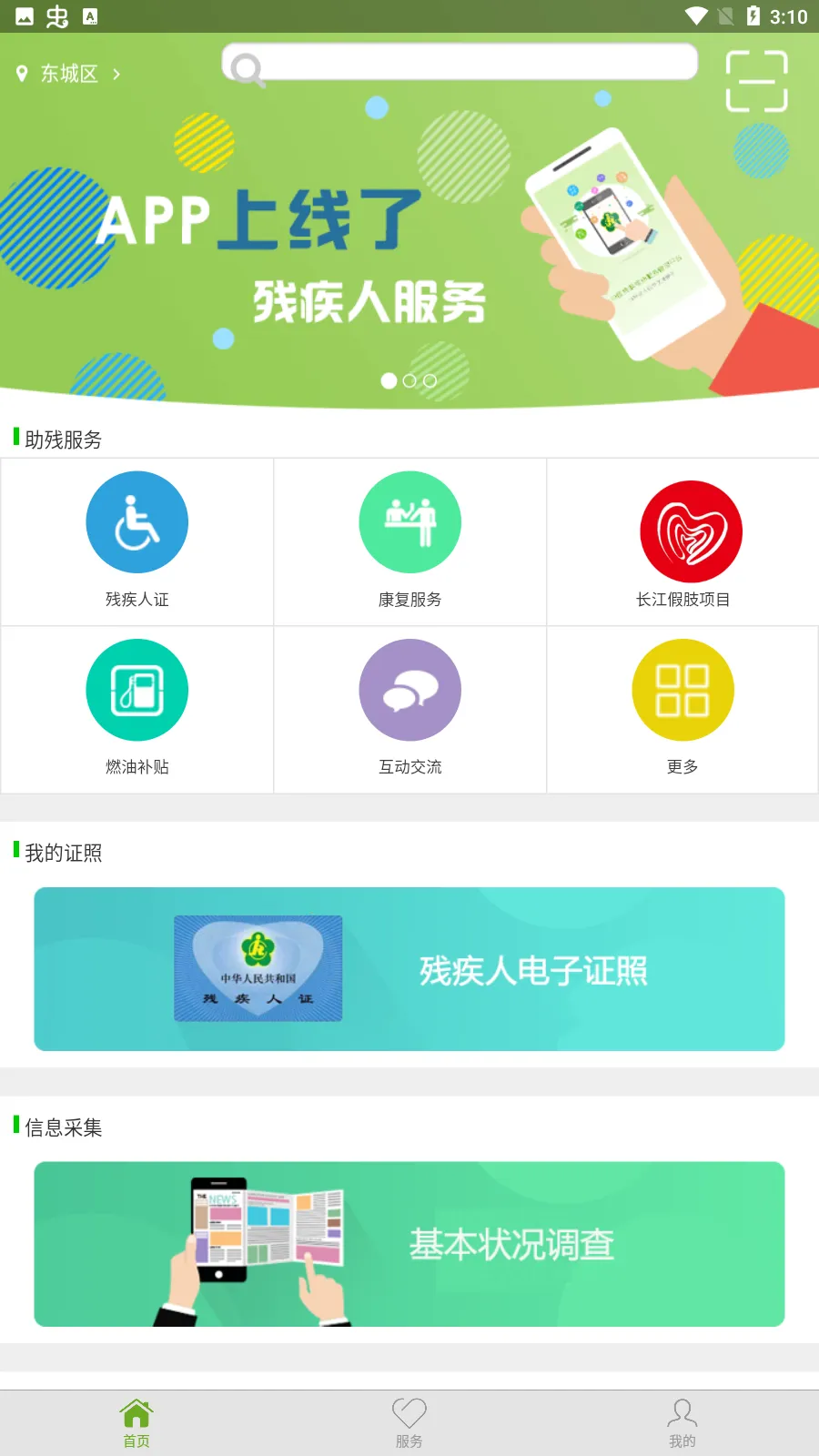Tap the 更多 grid icon for more services

tap(682, 689)
